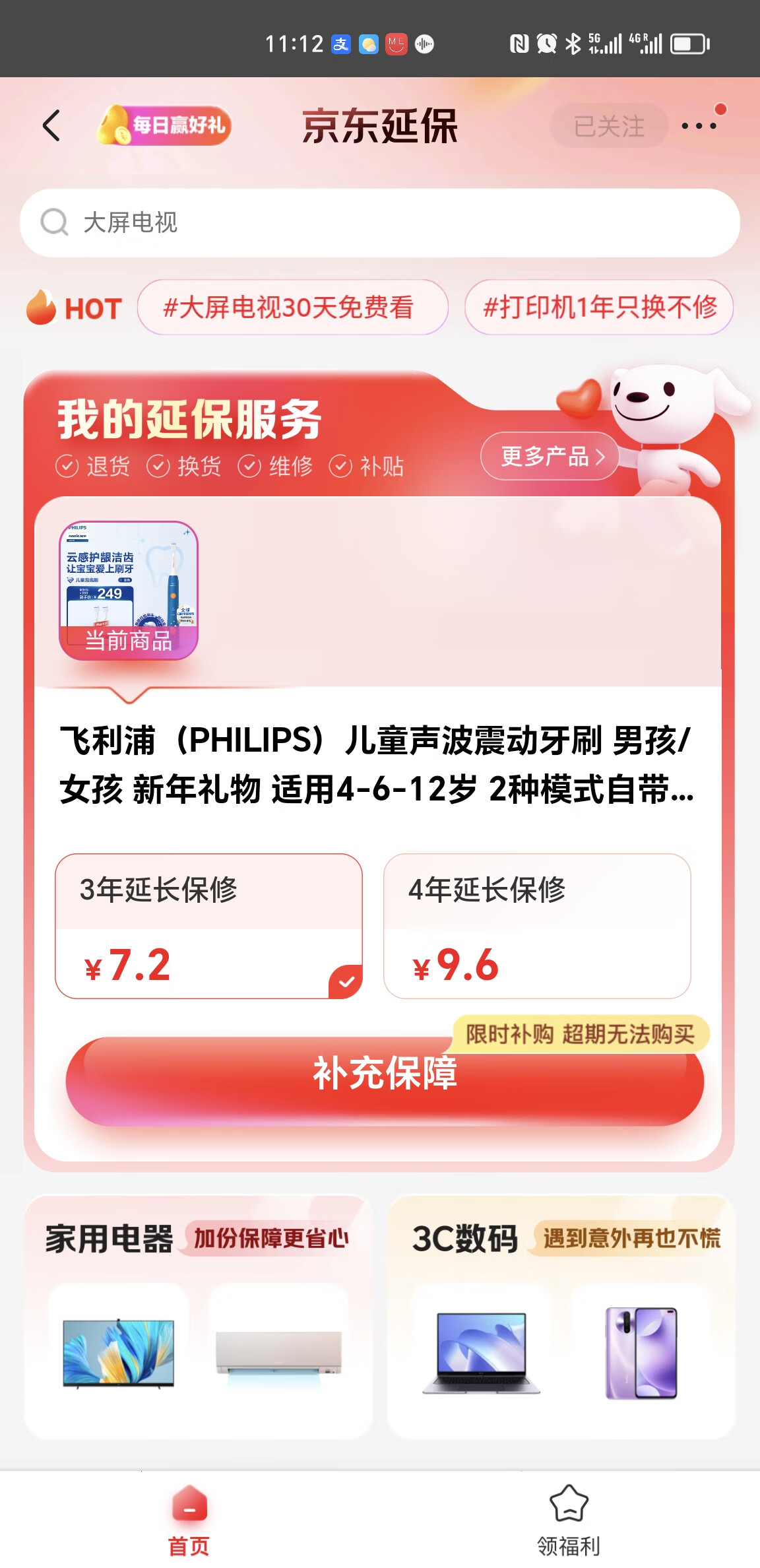The image size is (760, 1568).
Task: Open the 家用电器 category card
Action: point(199,1317)
